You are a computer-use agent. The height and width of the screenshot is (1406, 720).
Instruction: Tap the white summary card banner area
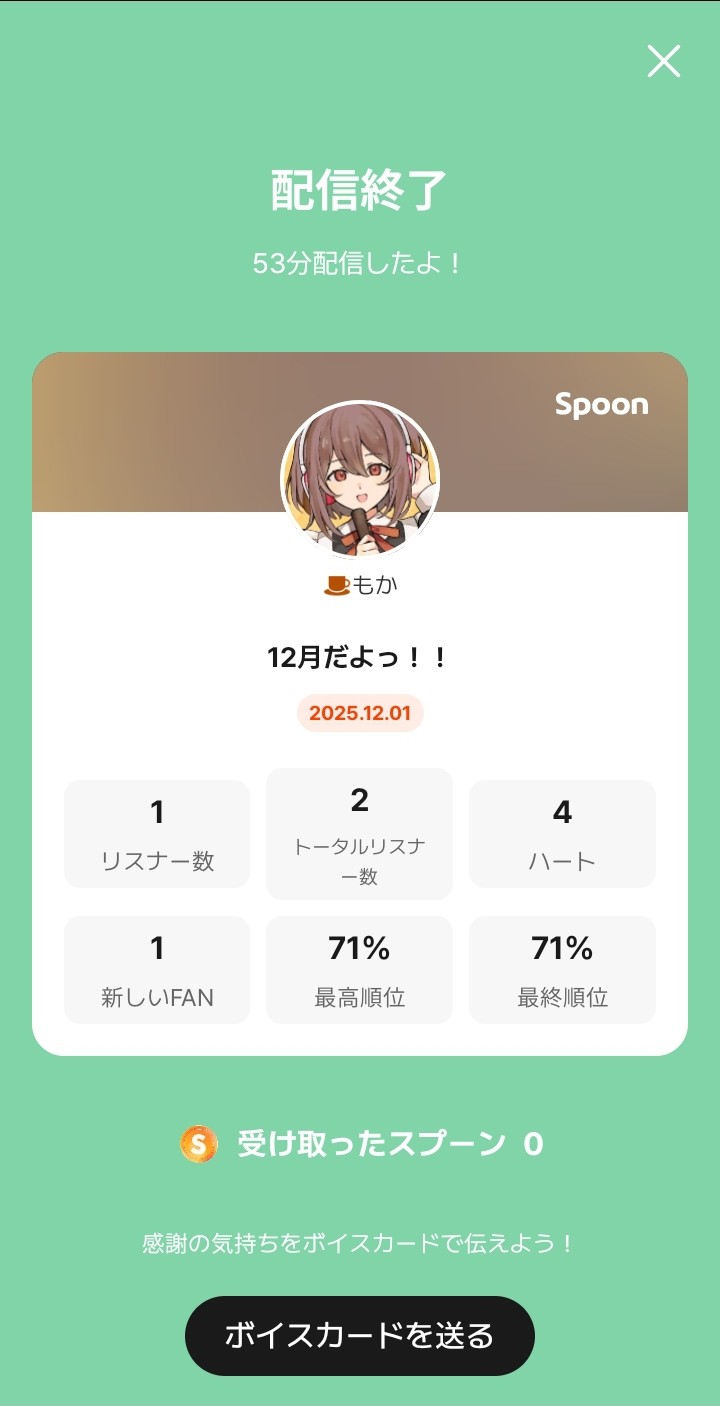click(359, 430)
